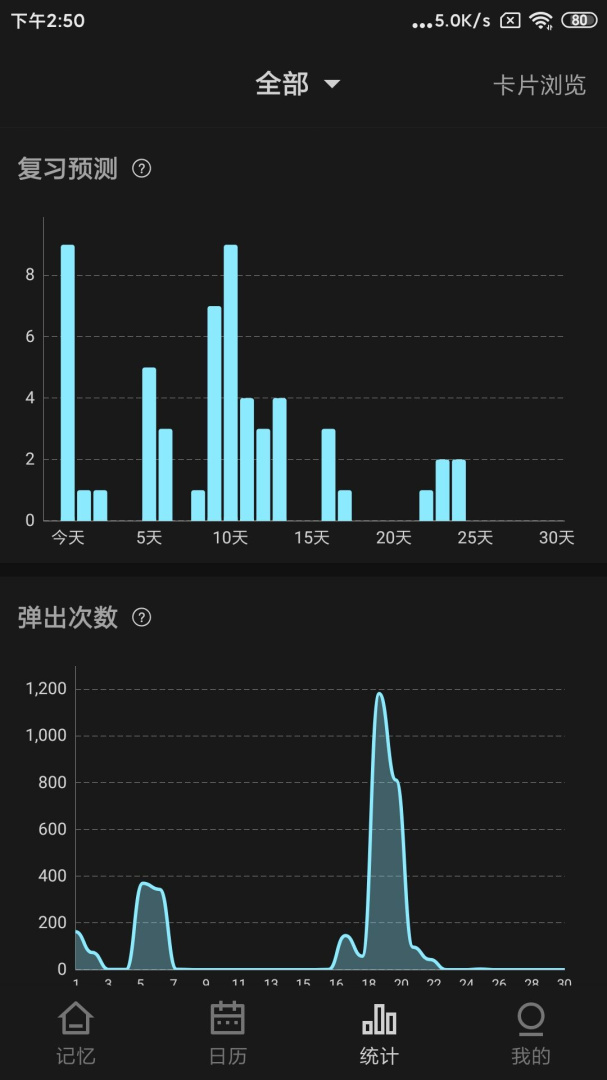
Task: Show help for 复习预测
Action: point(142,168)
